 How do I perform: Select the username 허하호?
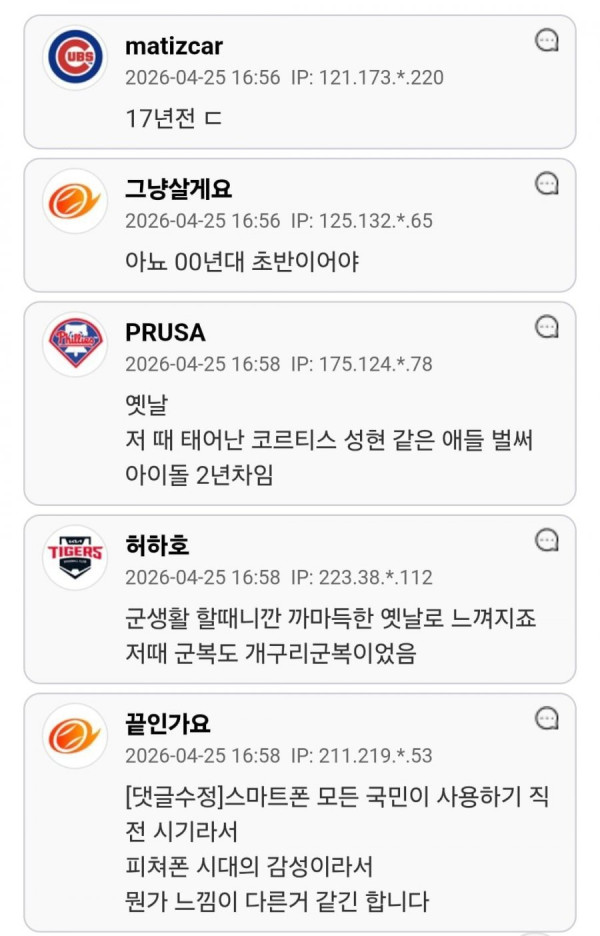tap(157, 546)
